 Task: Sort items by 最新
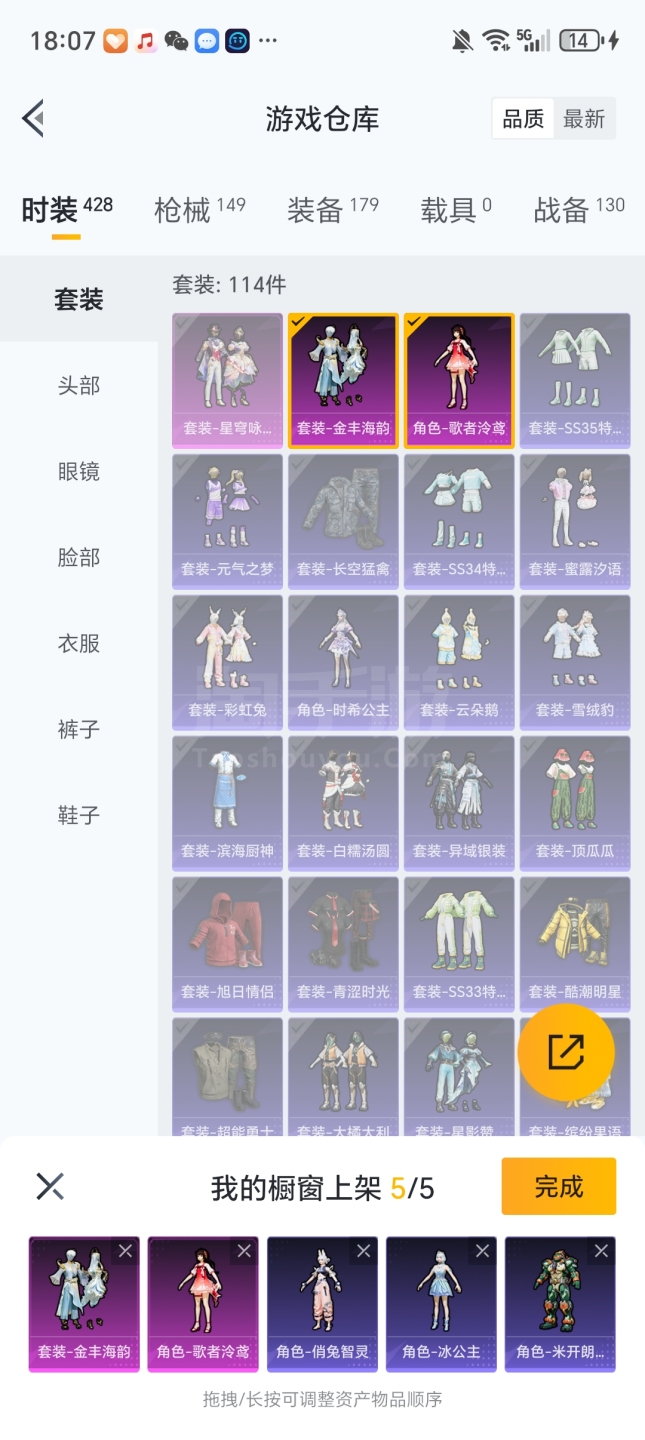click(584, 119)
